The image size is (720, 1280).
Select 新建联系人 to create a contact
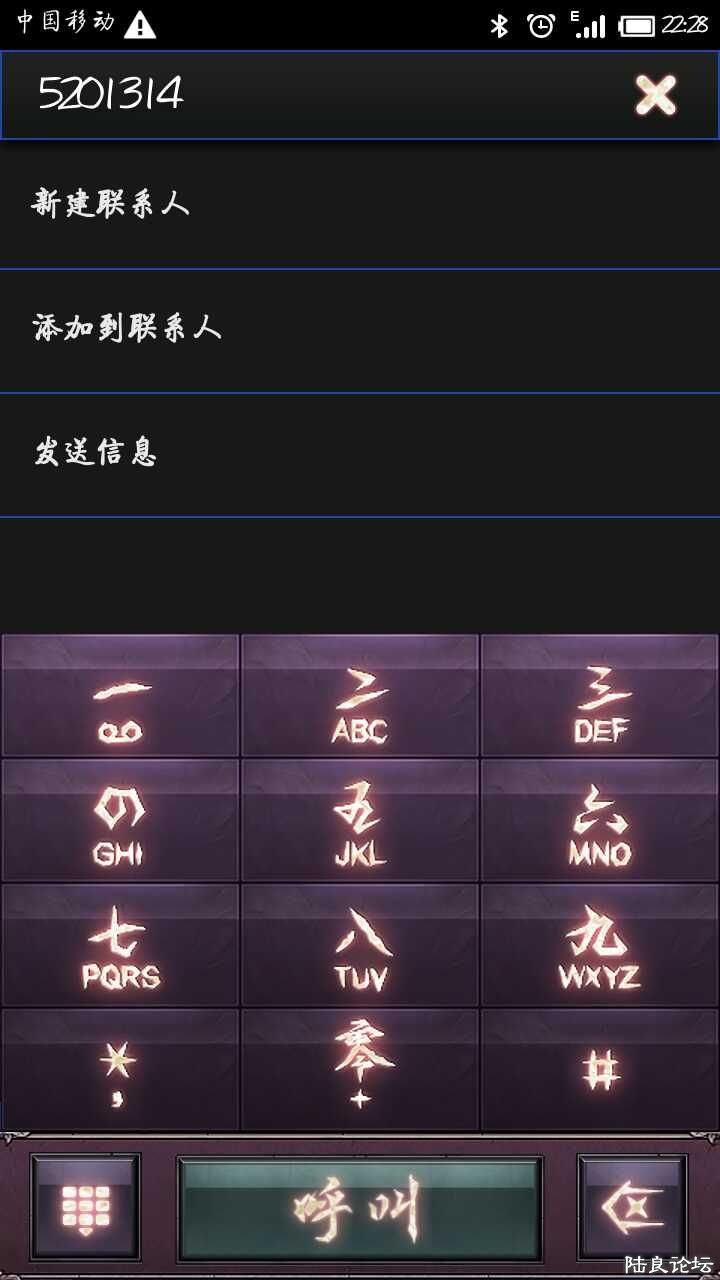pyautogui.click(x=360, y=205)
